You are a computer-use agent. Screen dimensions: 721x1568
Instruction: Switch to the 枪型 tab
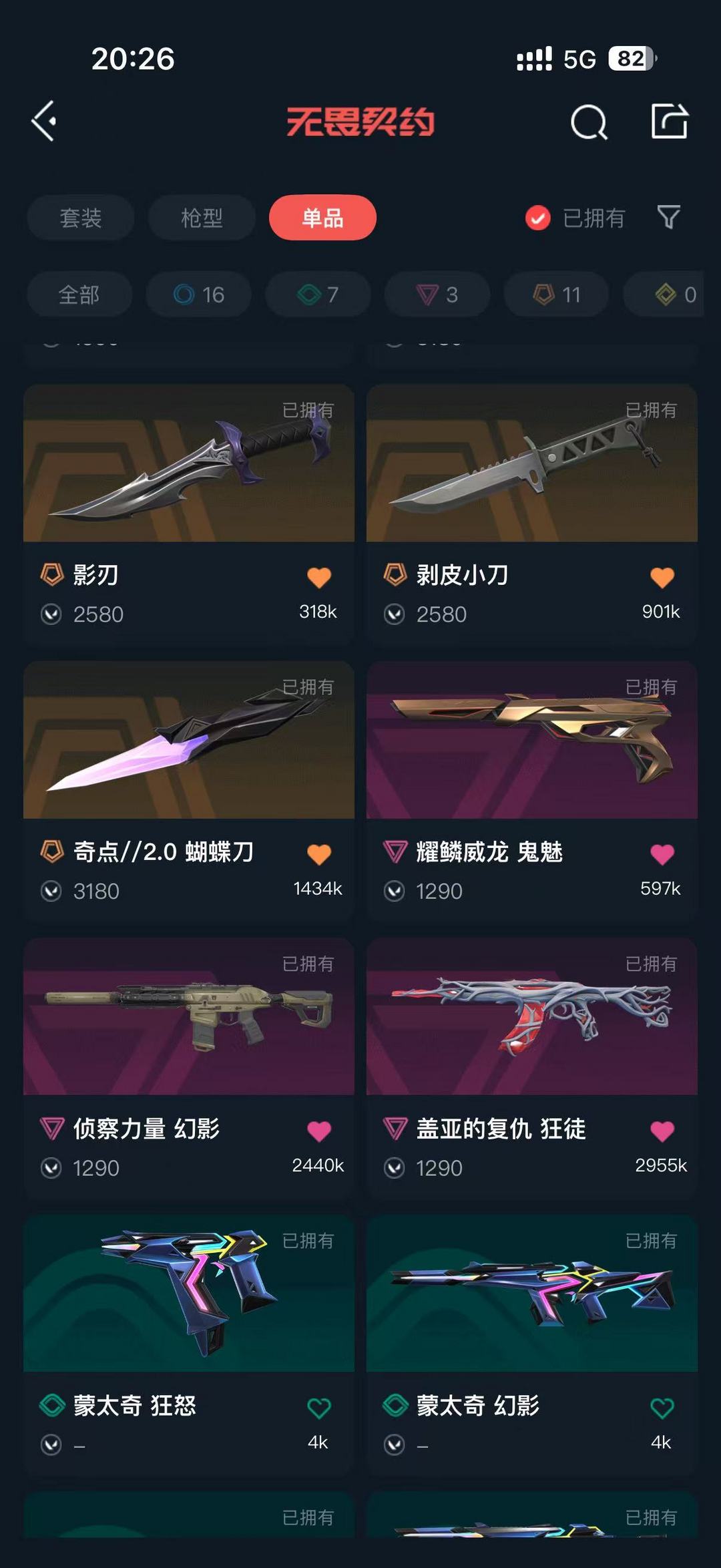click(x=202, y=218)
